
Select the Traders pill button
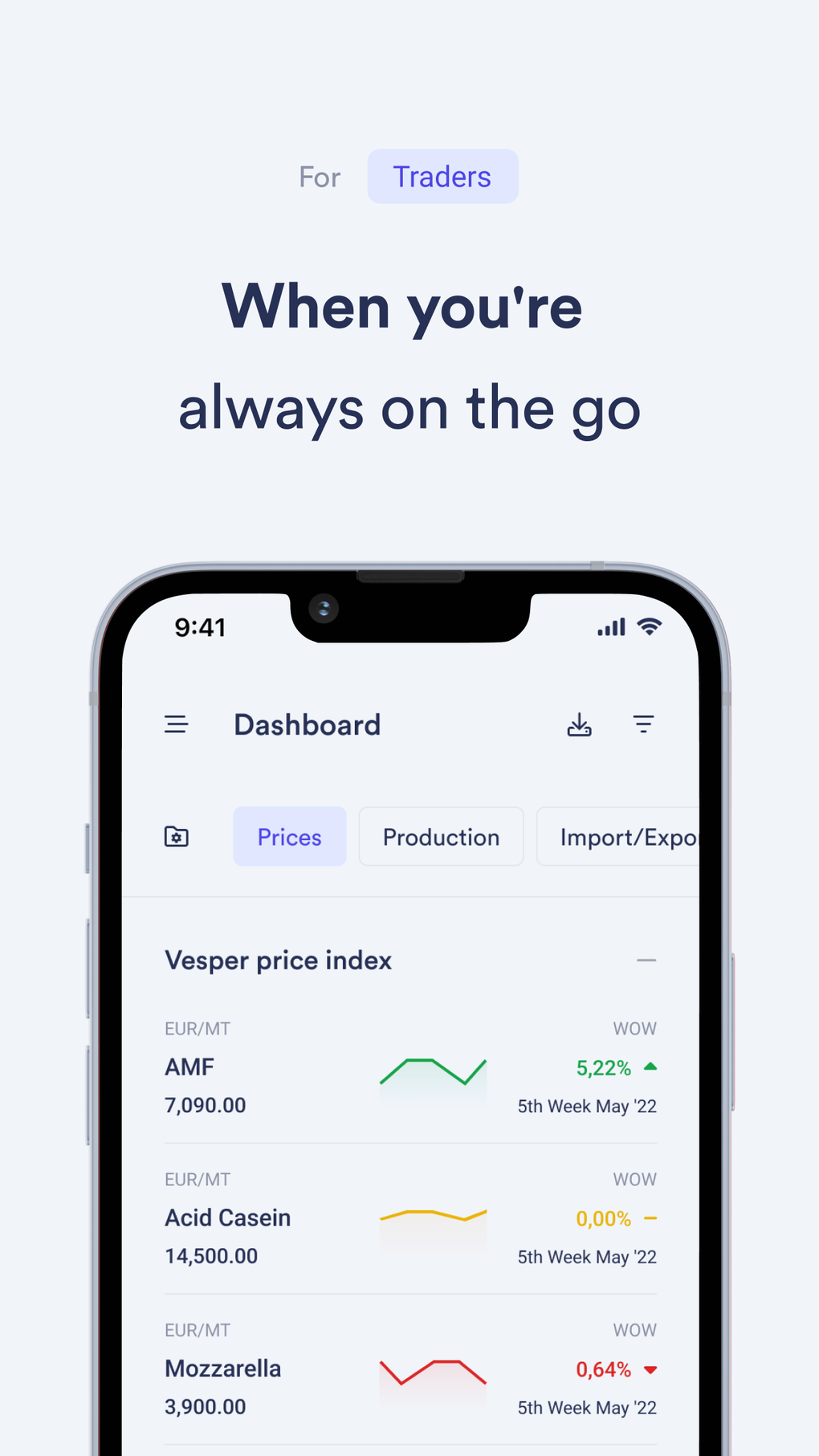(442, 176)
